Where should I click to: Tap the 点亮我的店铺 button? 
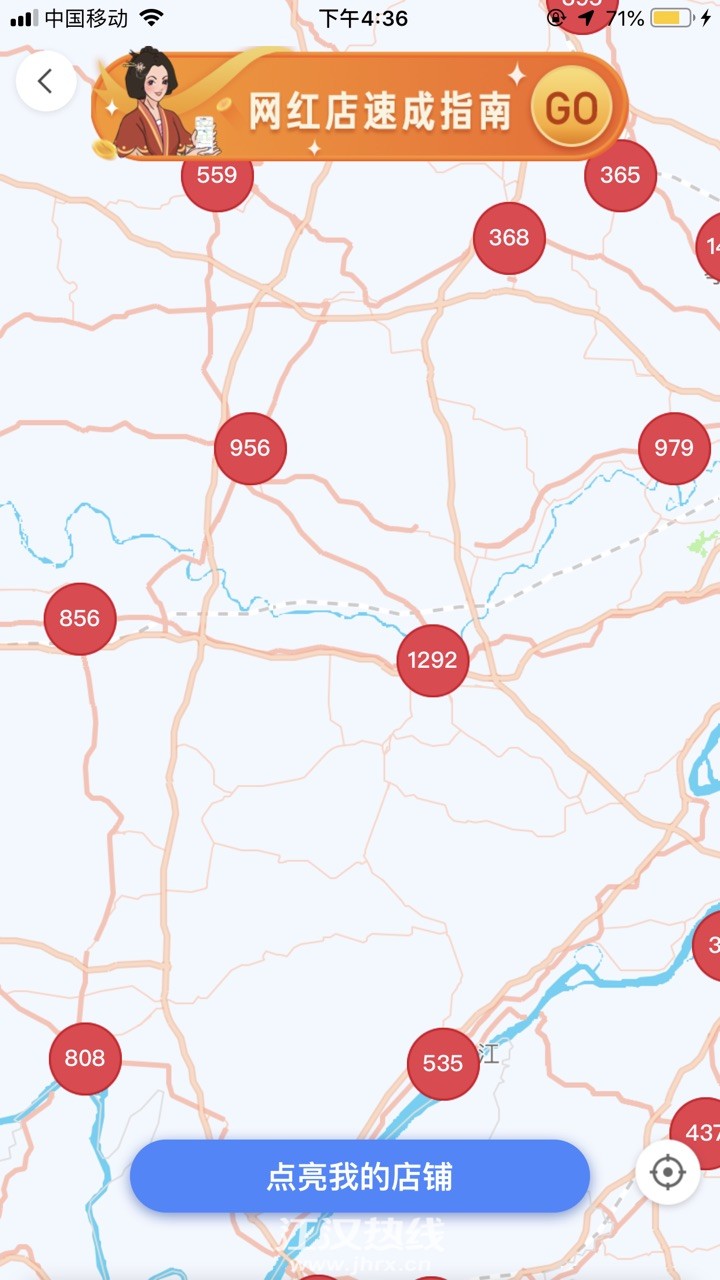(360, 1177)
